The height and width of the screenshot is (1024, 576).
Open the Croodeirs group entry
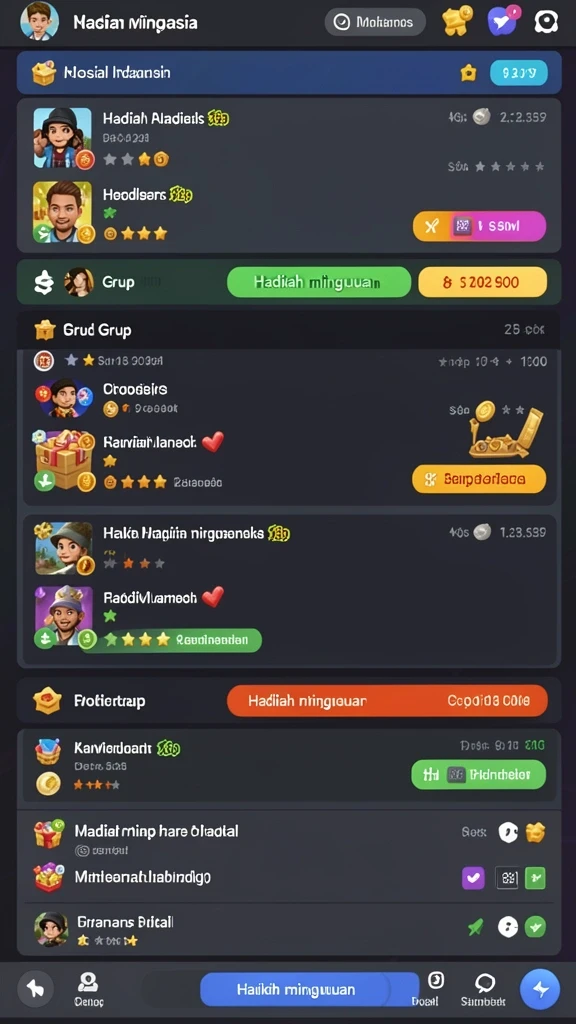coord(135,398)
